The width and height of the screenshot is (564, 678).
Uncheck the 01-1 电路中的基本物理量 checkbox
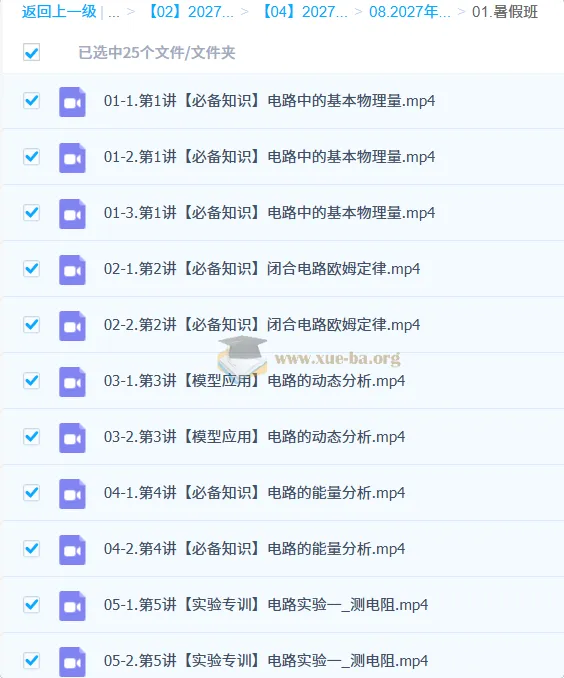pos(32,101)
